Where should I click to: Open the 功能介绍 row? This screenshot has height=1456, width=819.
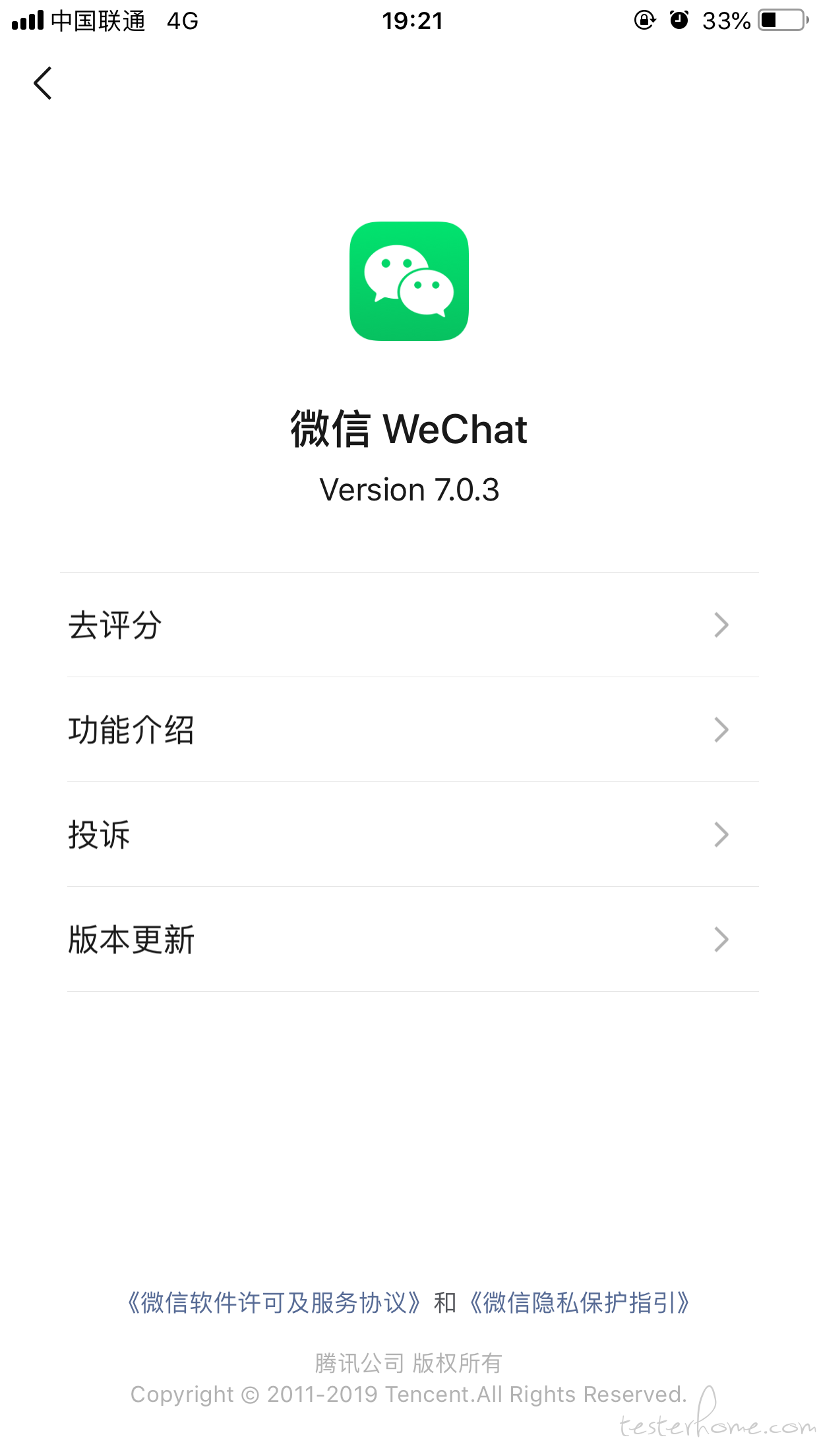(409, 730)
